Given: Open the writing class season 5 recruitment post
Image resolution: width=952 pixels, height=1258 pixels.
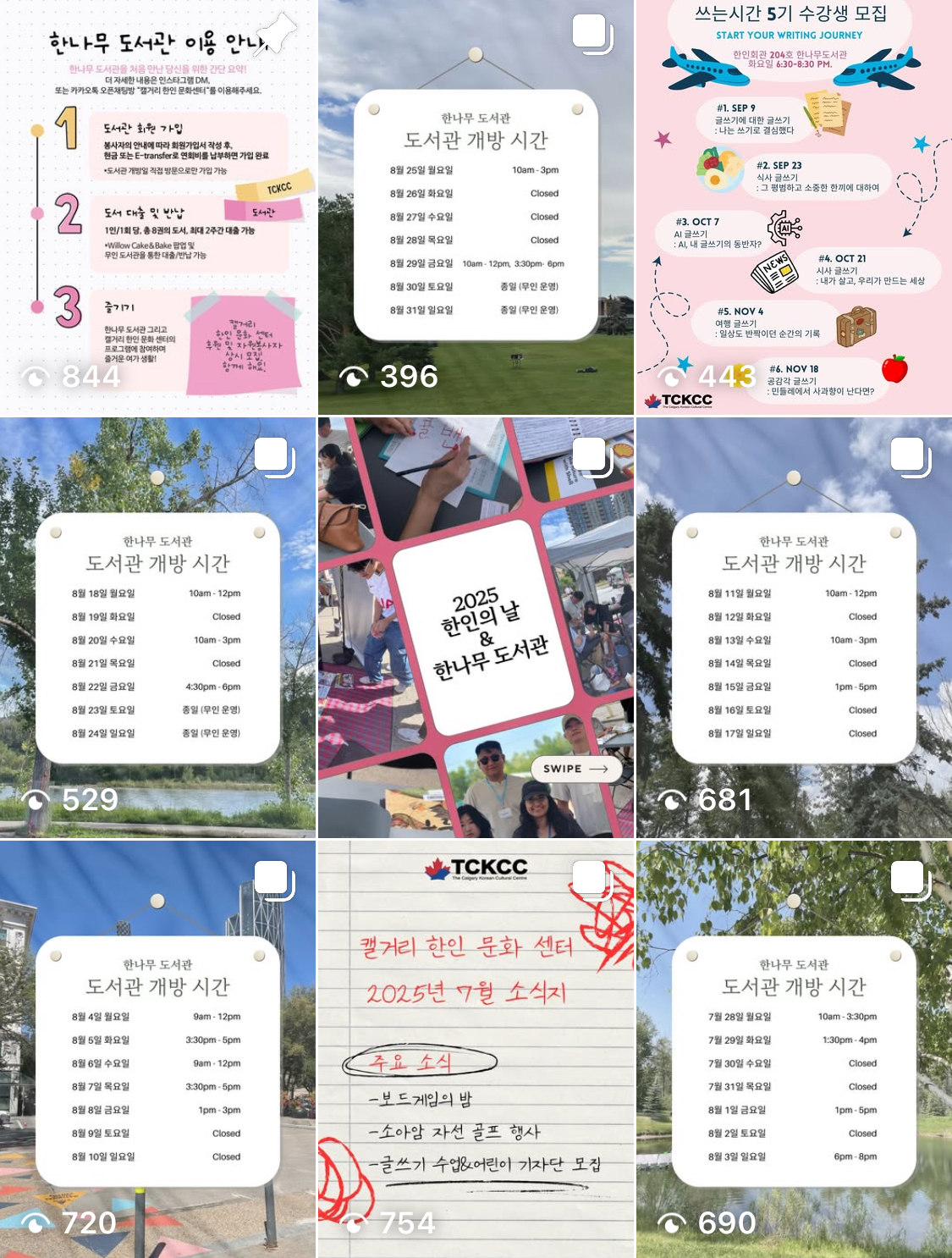Looking at the screenshot, I should pyautogui.click(x=794, y=207).
